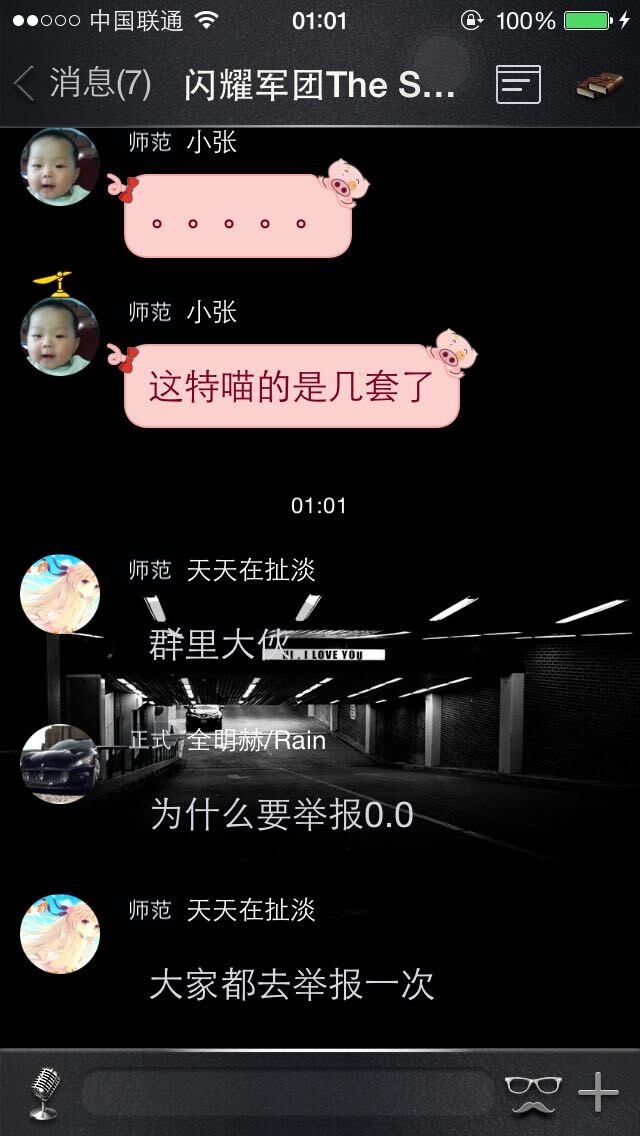Open more attachment options with the plus
Viewport: 640px width, 1136px height.
click(598, 1092)
